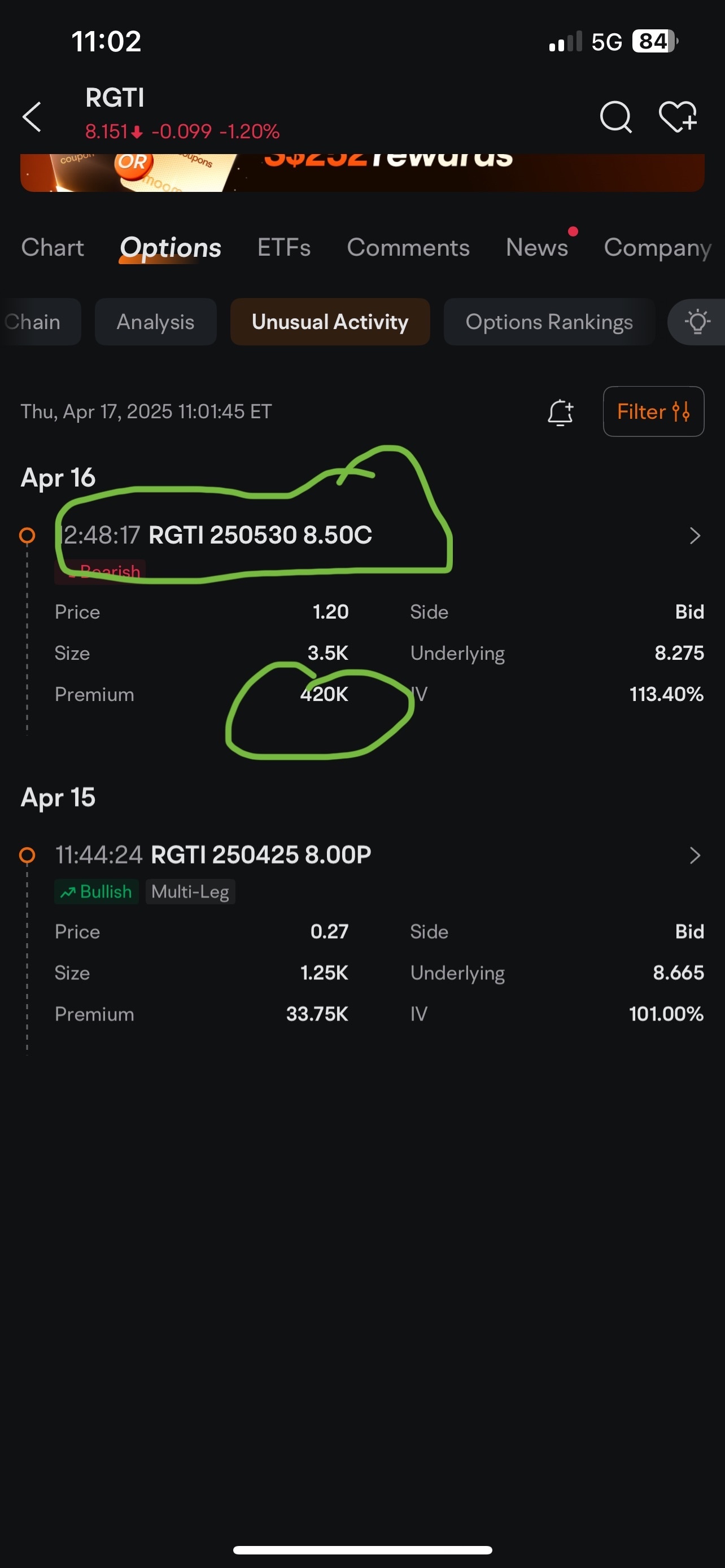Viewport: 725px width, 1568px height.
Task: Open the Options Rankings chip
Action: [x=549, y=322]
